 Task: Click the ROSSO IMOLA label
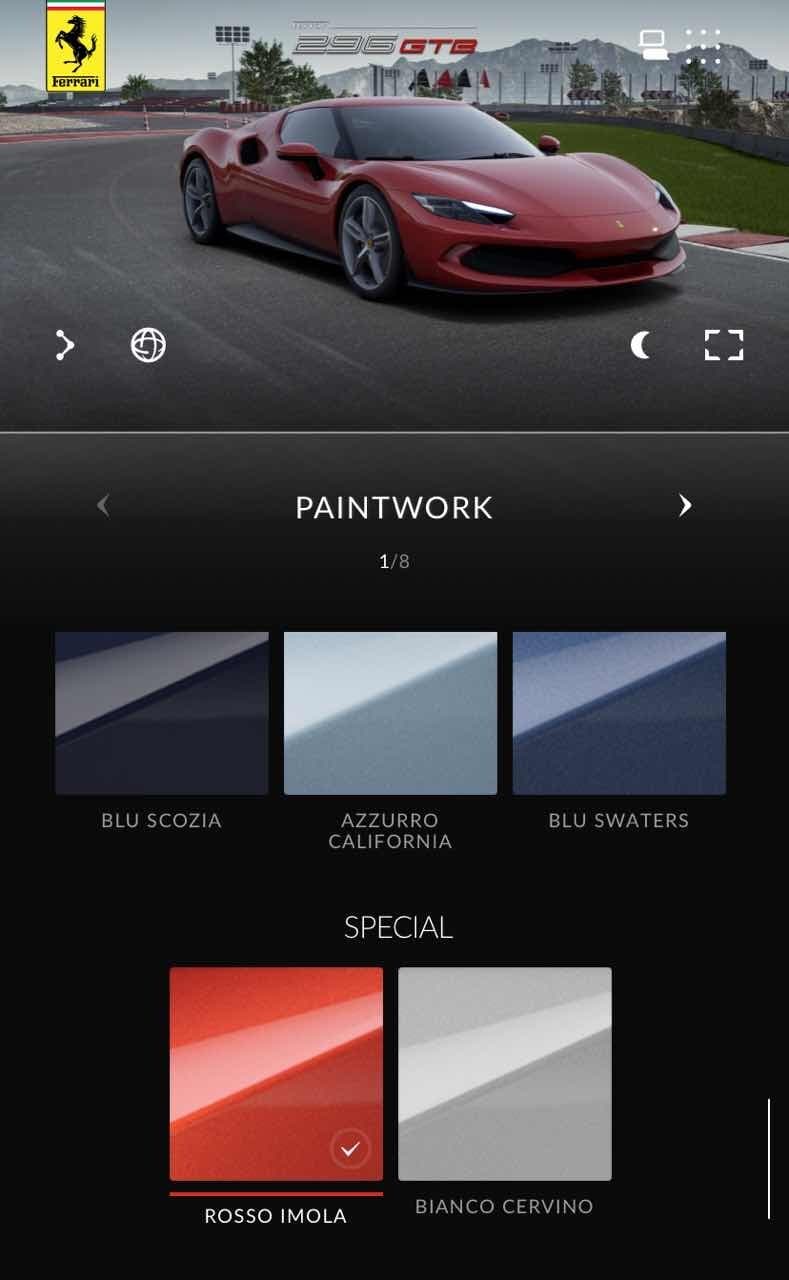(277, 1216)
